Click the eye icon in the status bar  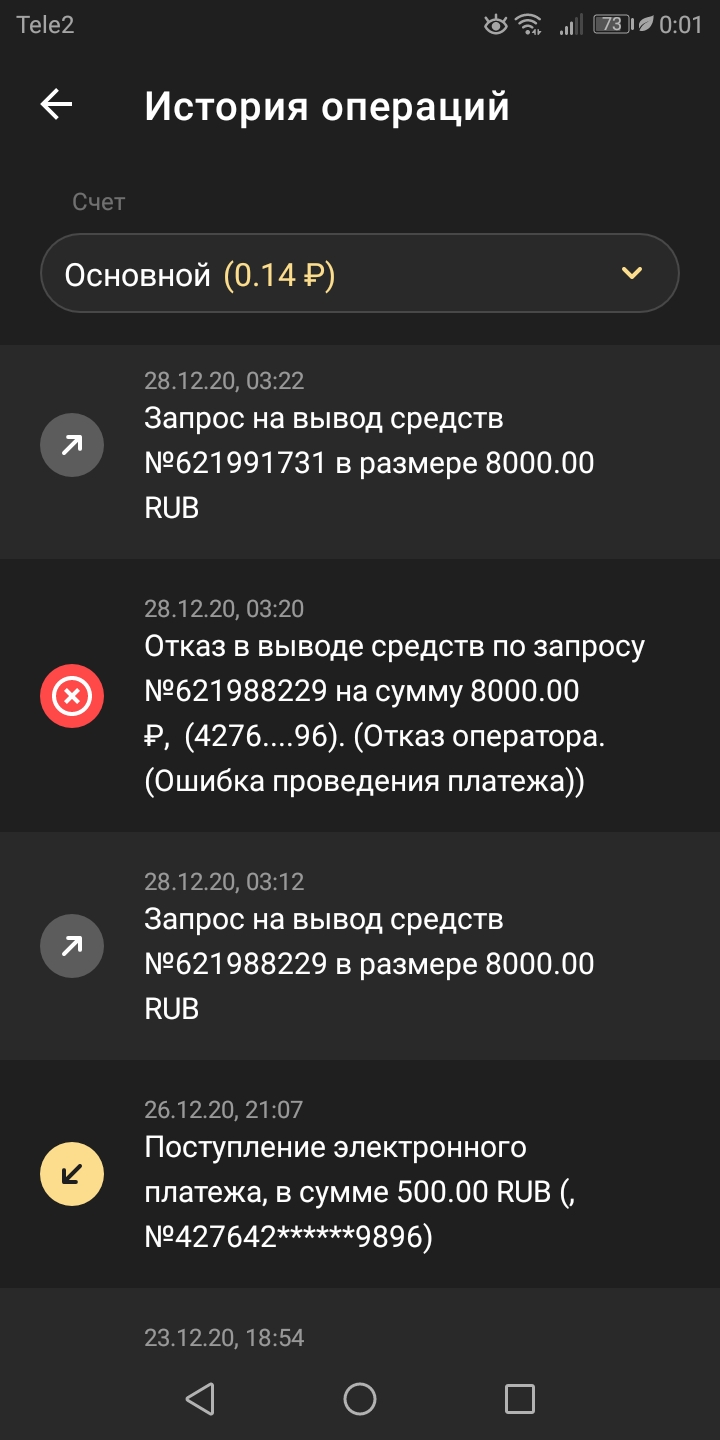pos(495,26)
